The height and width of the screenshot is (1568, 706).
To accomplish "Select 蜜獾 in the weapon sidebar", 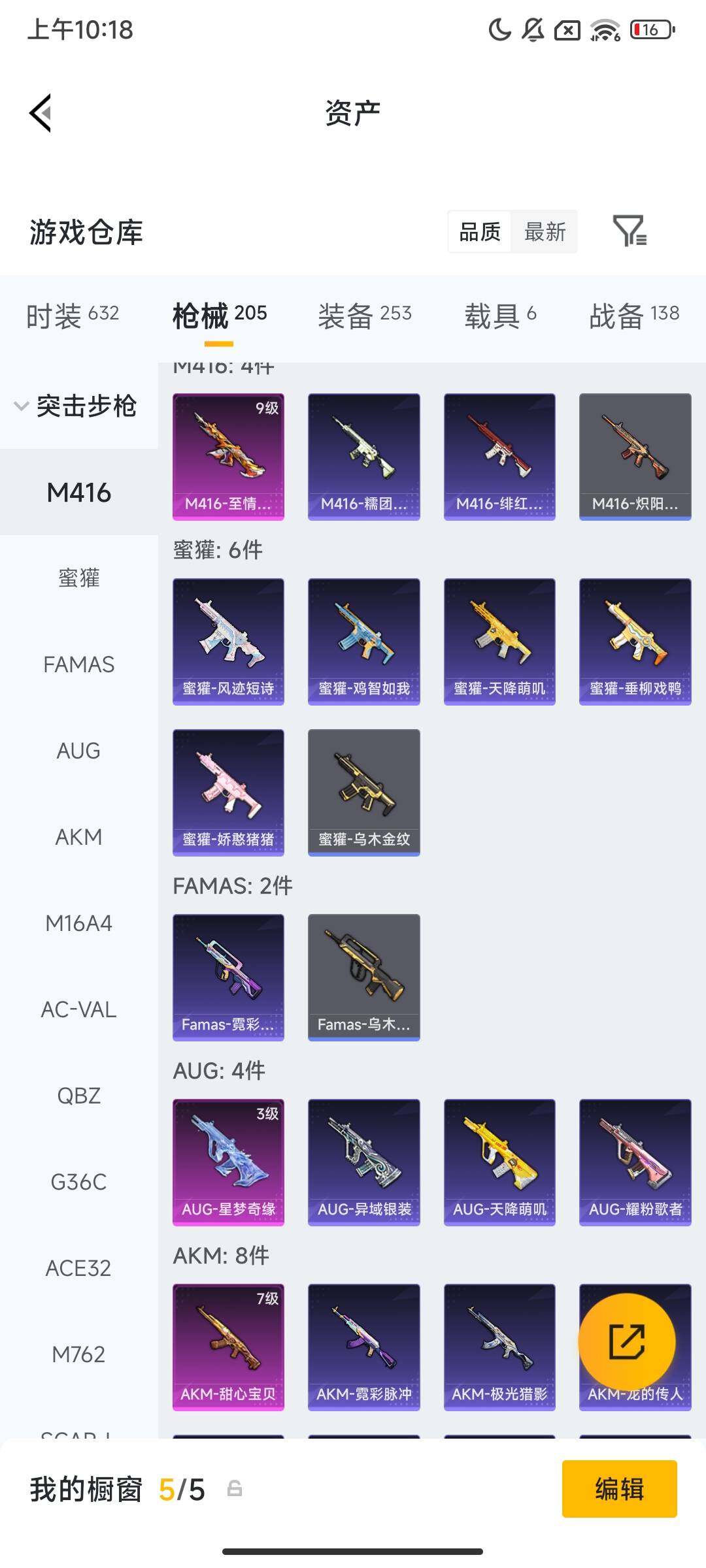I will 79,578.
